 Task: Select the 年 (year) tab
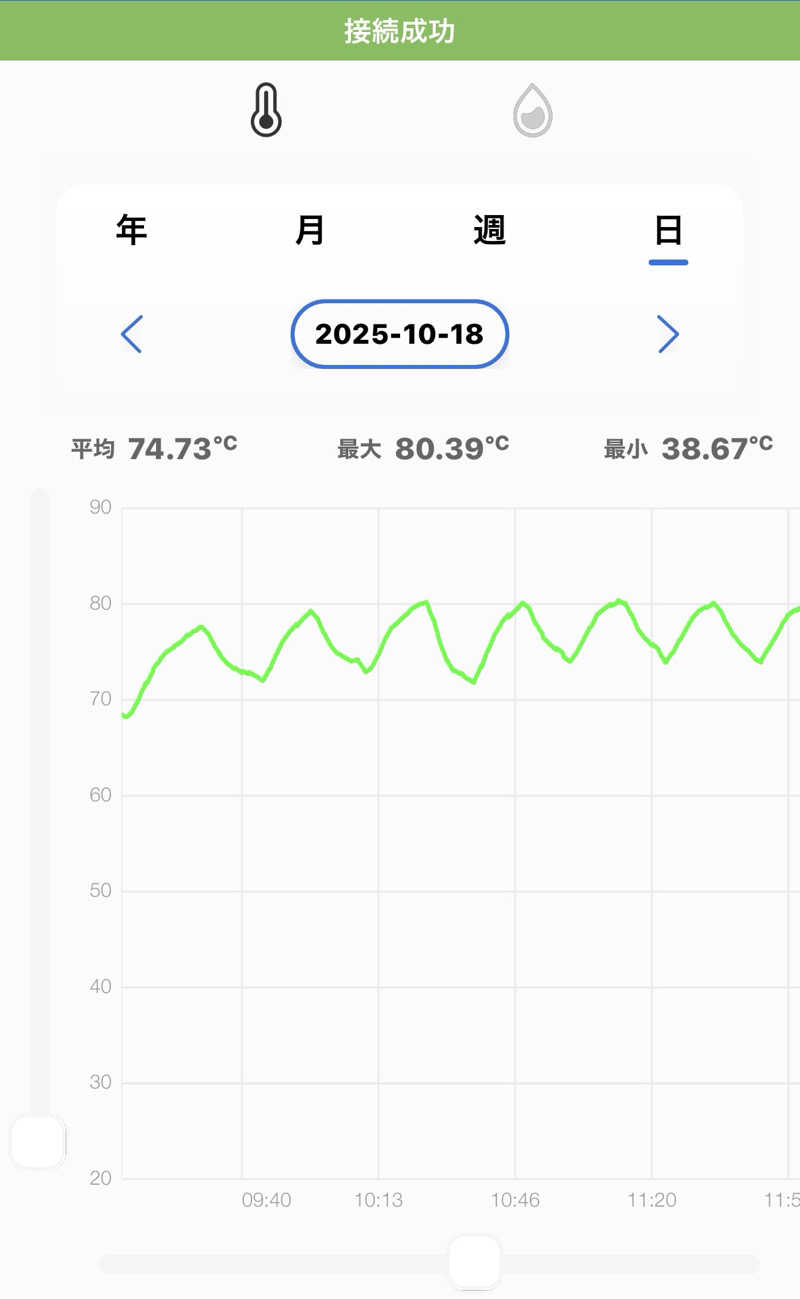coord(131,230)
